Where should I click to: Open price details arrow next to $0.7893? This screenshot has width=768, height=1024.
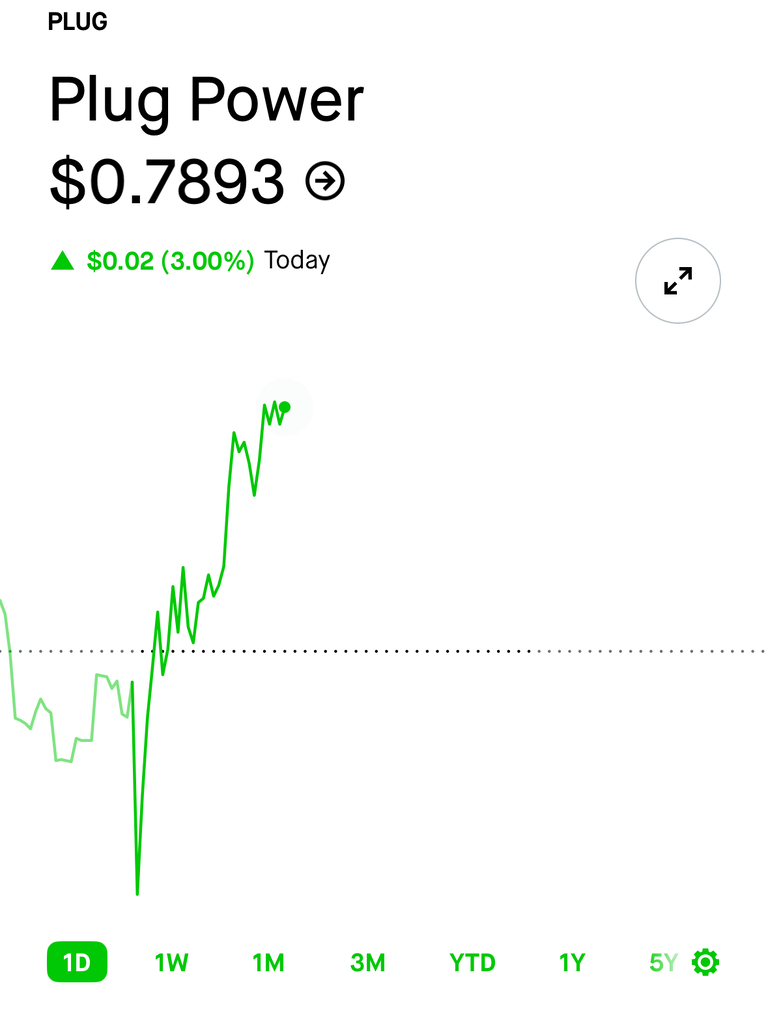click(x=325, y=181)
